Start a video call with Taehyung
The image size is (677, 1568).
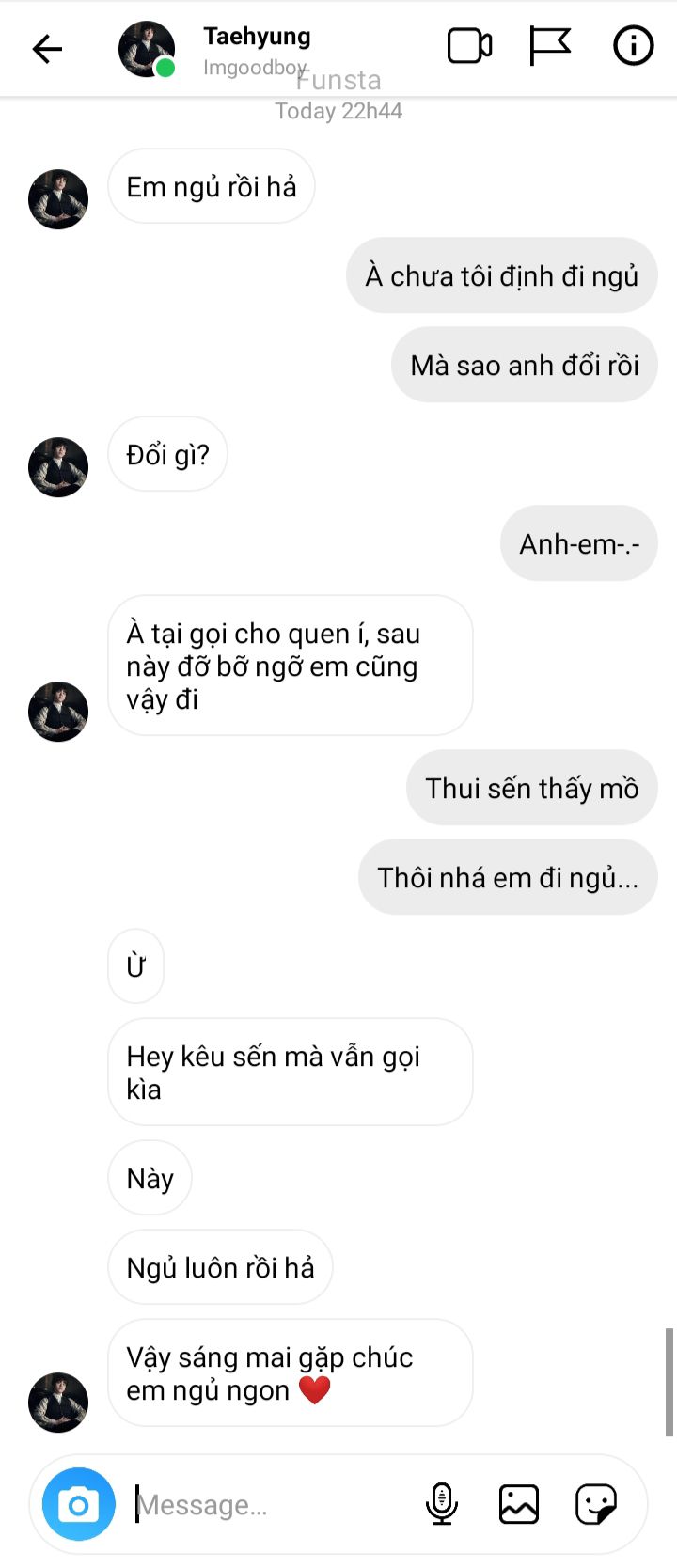[x=469, y=46]
